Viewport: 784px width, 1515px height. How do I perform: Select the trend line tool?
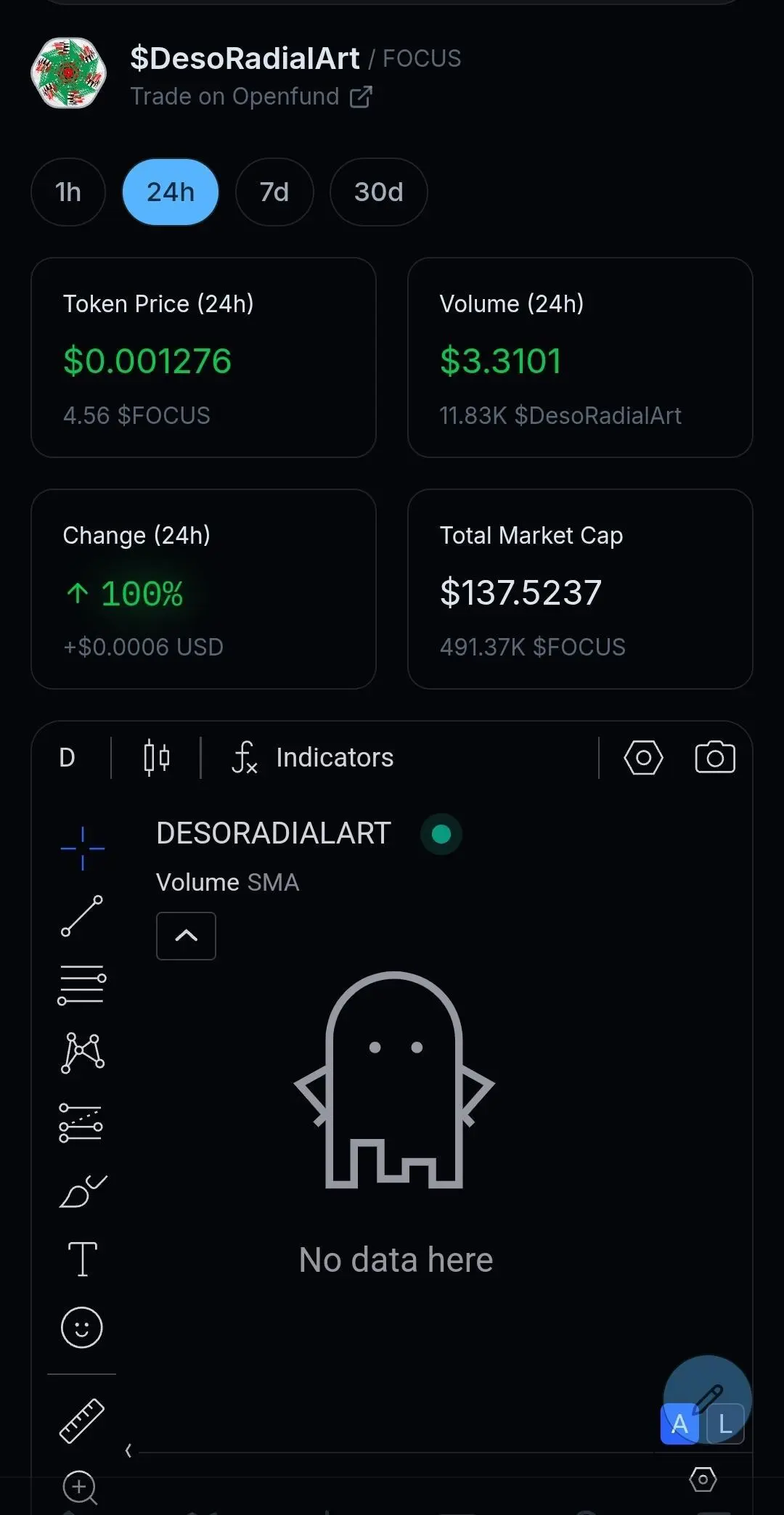tap(82, 917)
